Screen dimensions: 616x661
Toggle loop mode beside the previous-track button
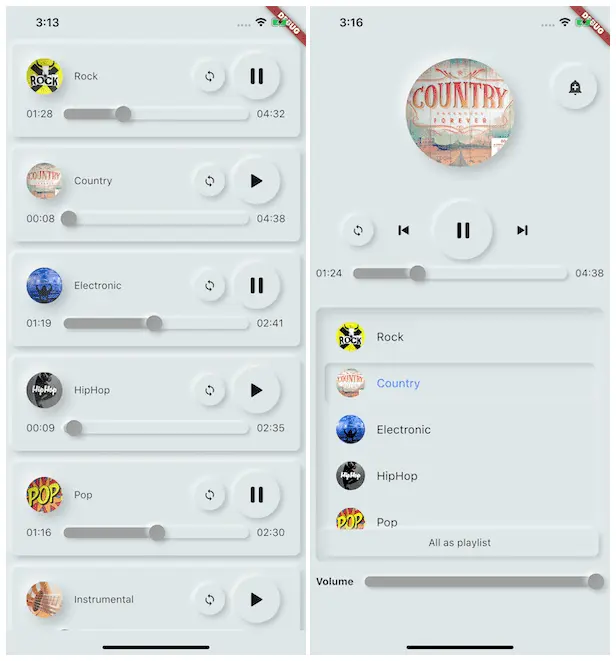pyautogui.click(x=357, y=230)
